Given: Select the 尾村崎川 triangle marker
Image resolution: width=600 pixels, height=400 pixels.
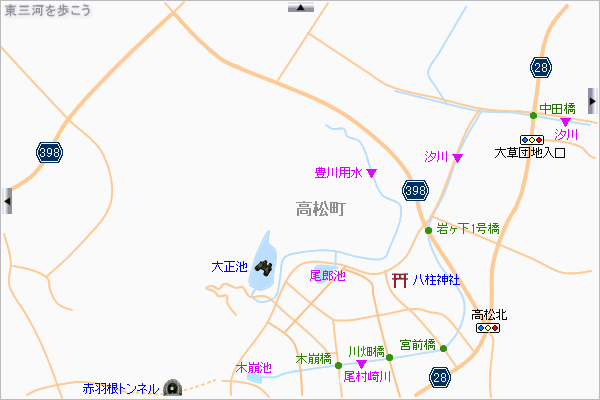Looking at the screenshot, I should click(x=361, y=364).
